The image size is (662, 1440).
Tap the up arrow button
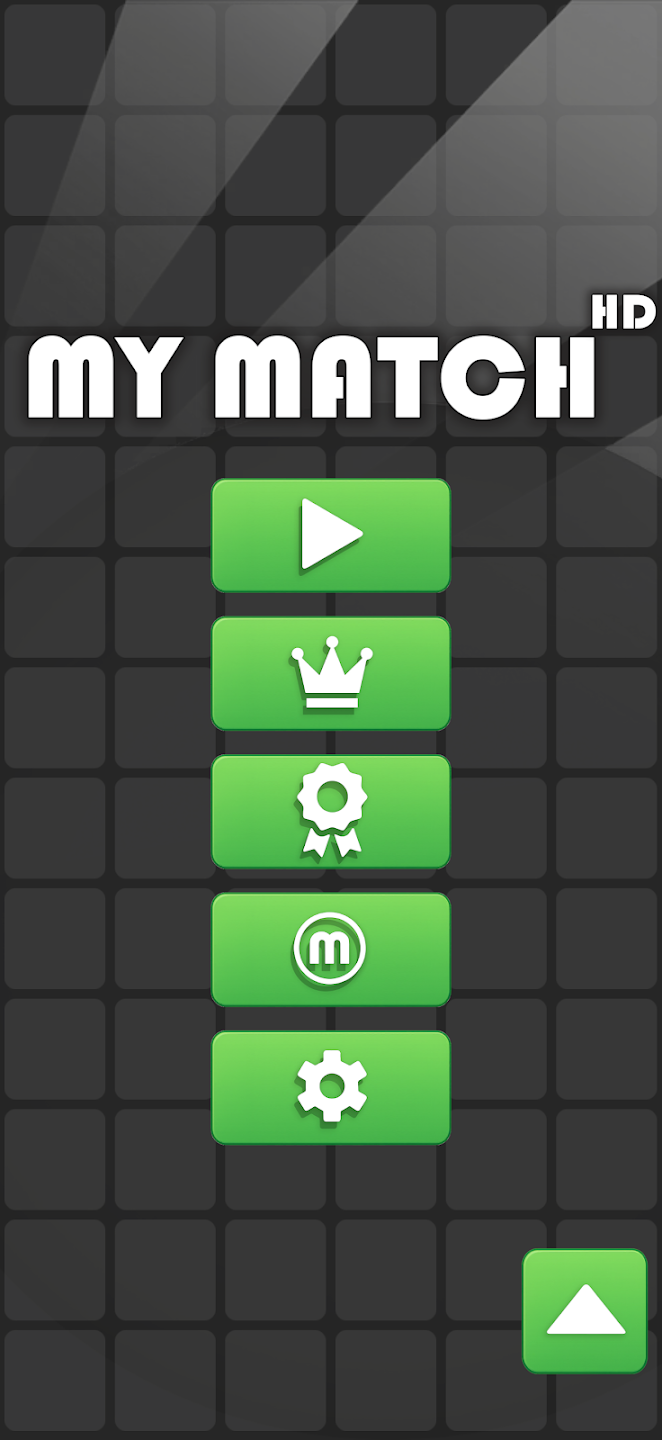coord(585,1310)
